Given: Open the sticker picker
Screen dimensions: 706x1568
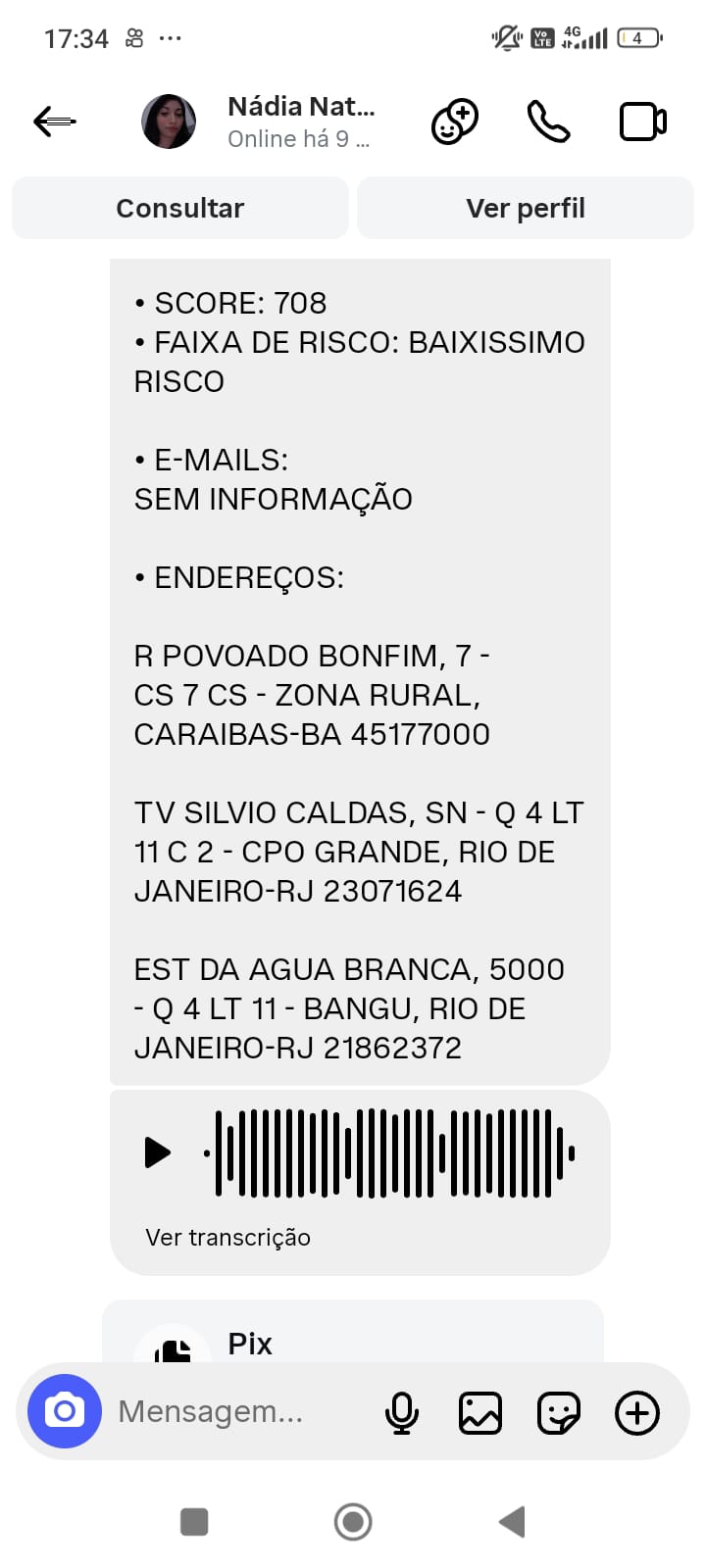Looking at the screenshot, I should [x=559, y=1413].
